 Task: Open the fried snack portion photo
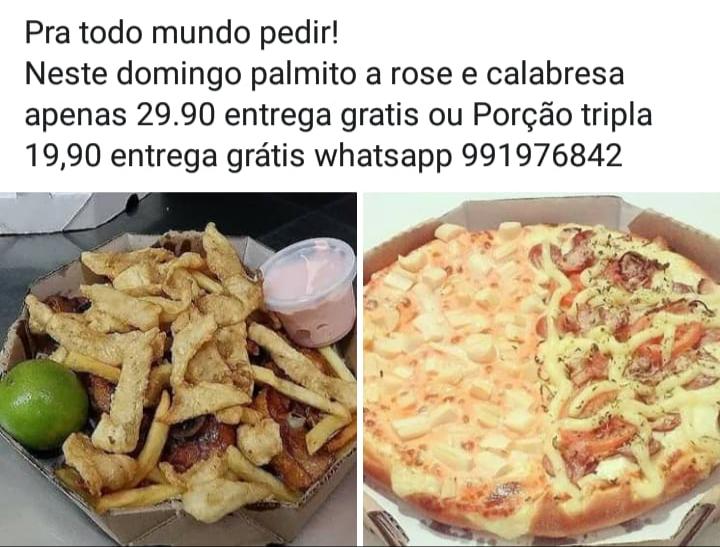(178, 370)
